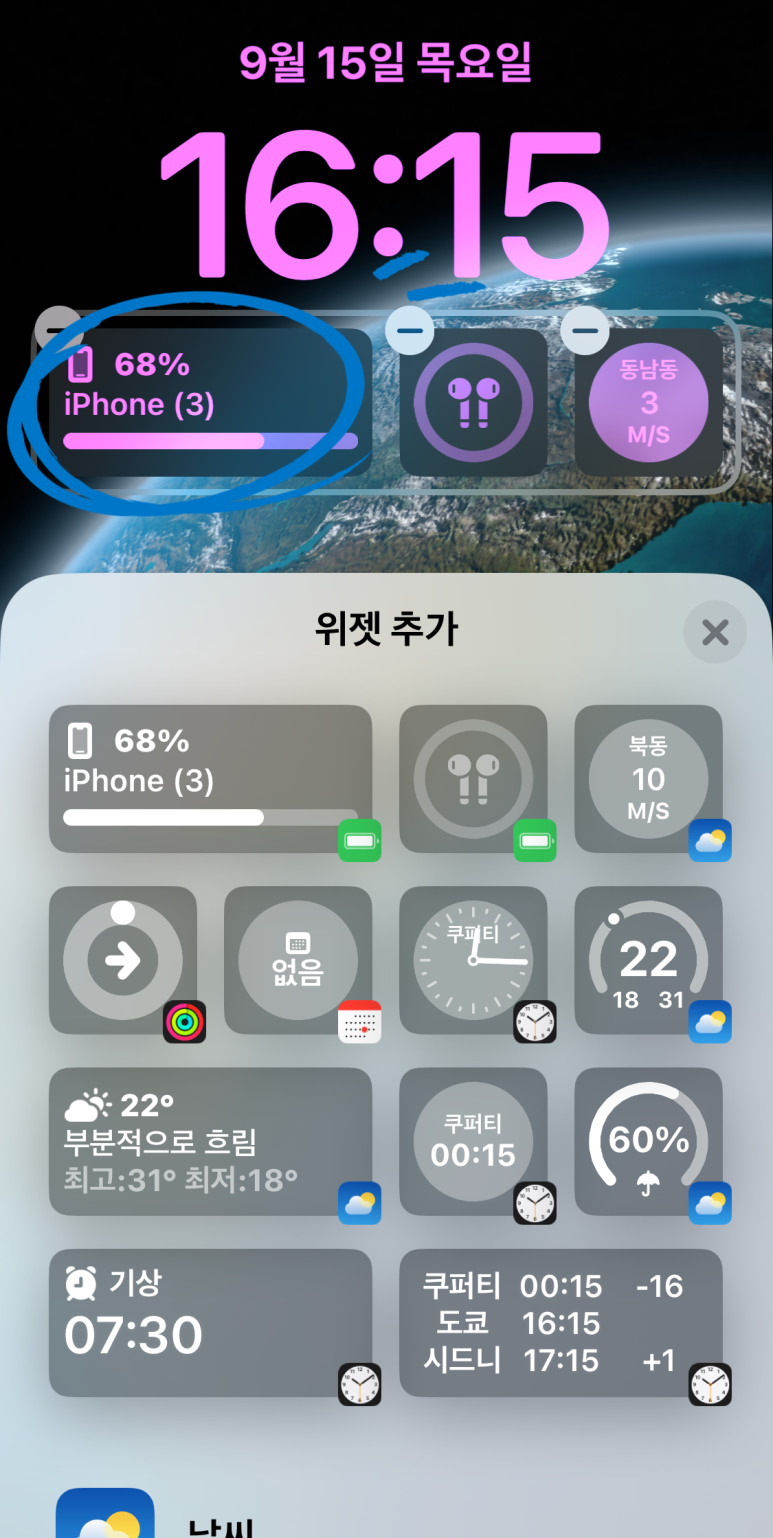Close the 위젯 추가 panel
Image resolution: width=773 pixels, height=1538 pixels.
715,632
